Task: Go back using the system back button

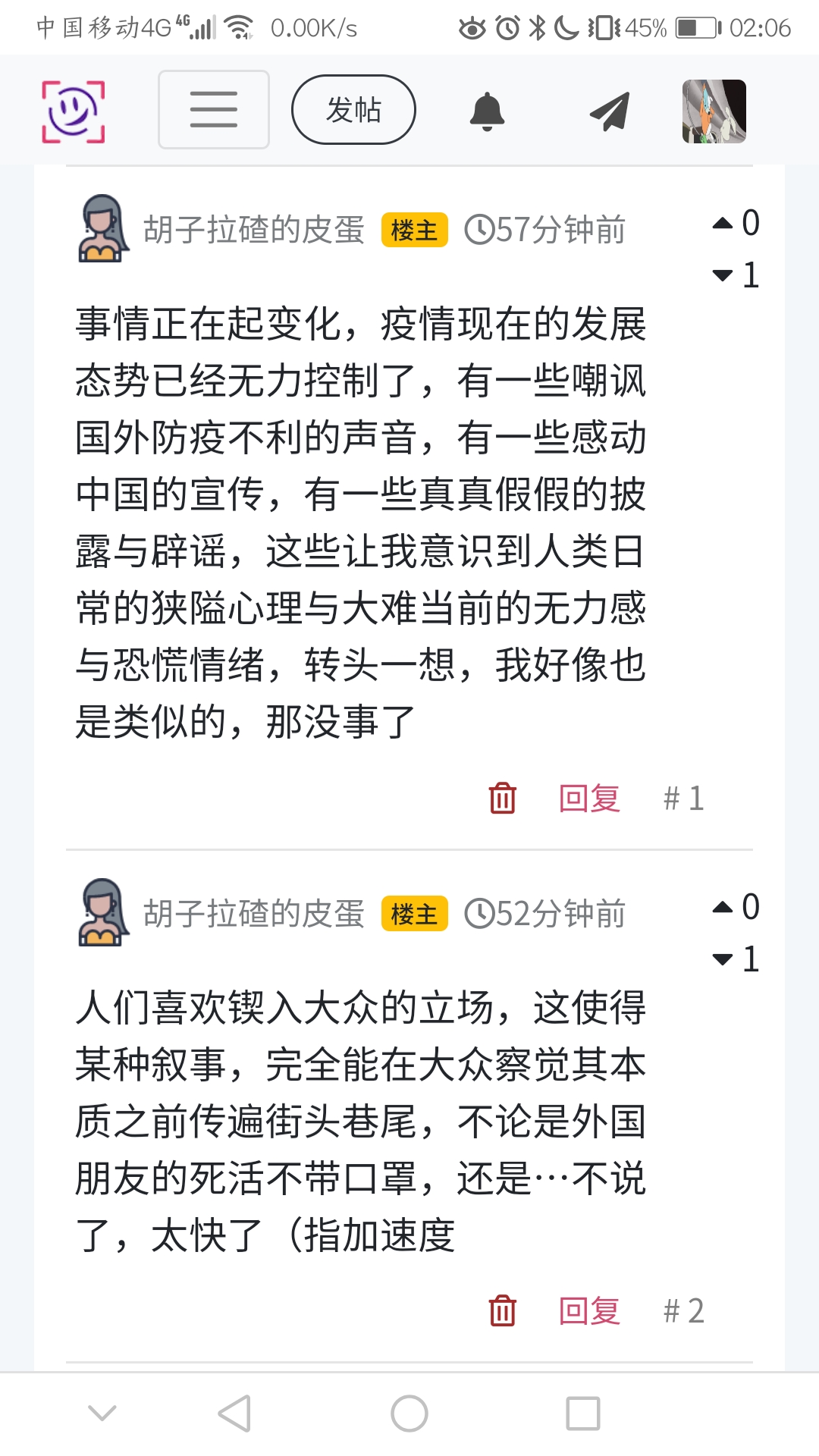Action: point(234,1414)
